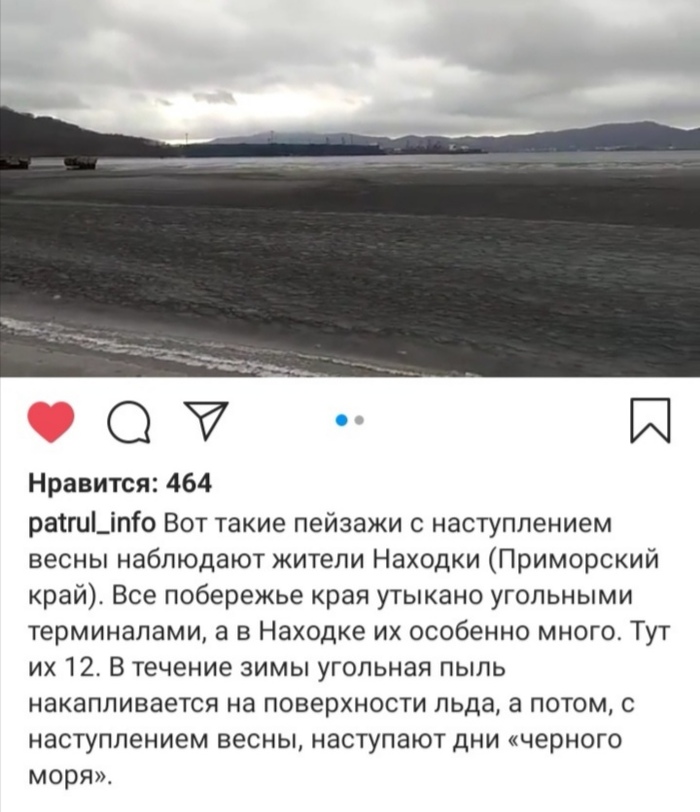Open the black sea post photo
The height and width of the screenshot is (812, 700).
tap(350, 190)
